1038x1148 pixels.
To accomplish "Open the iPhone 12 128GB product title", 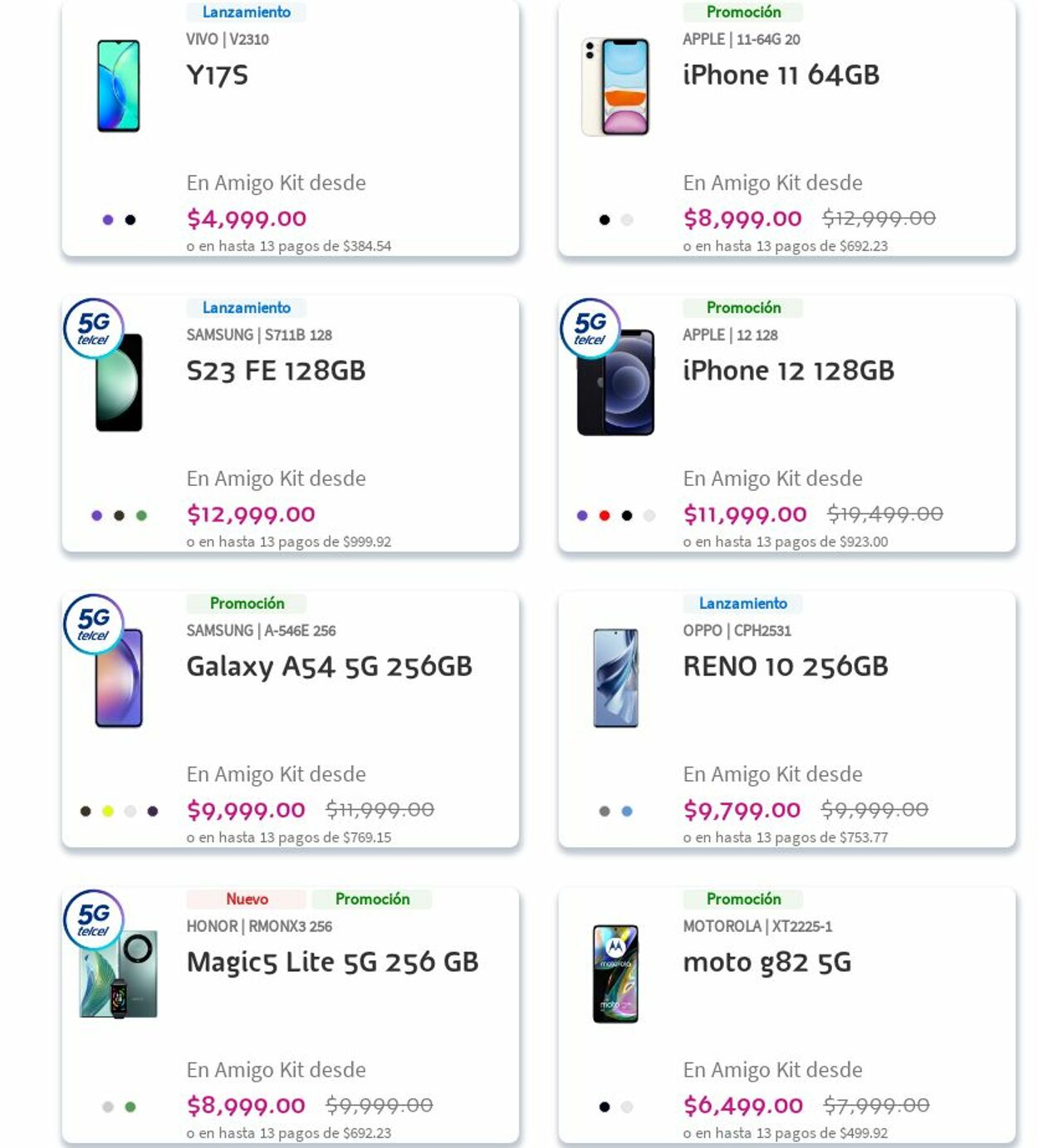I will pos(787,370).
